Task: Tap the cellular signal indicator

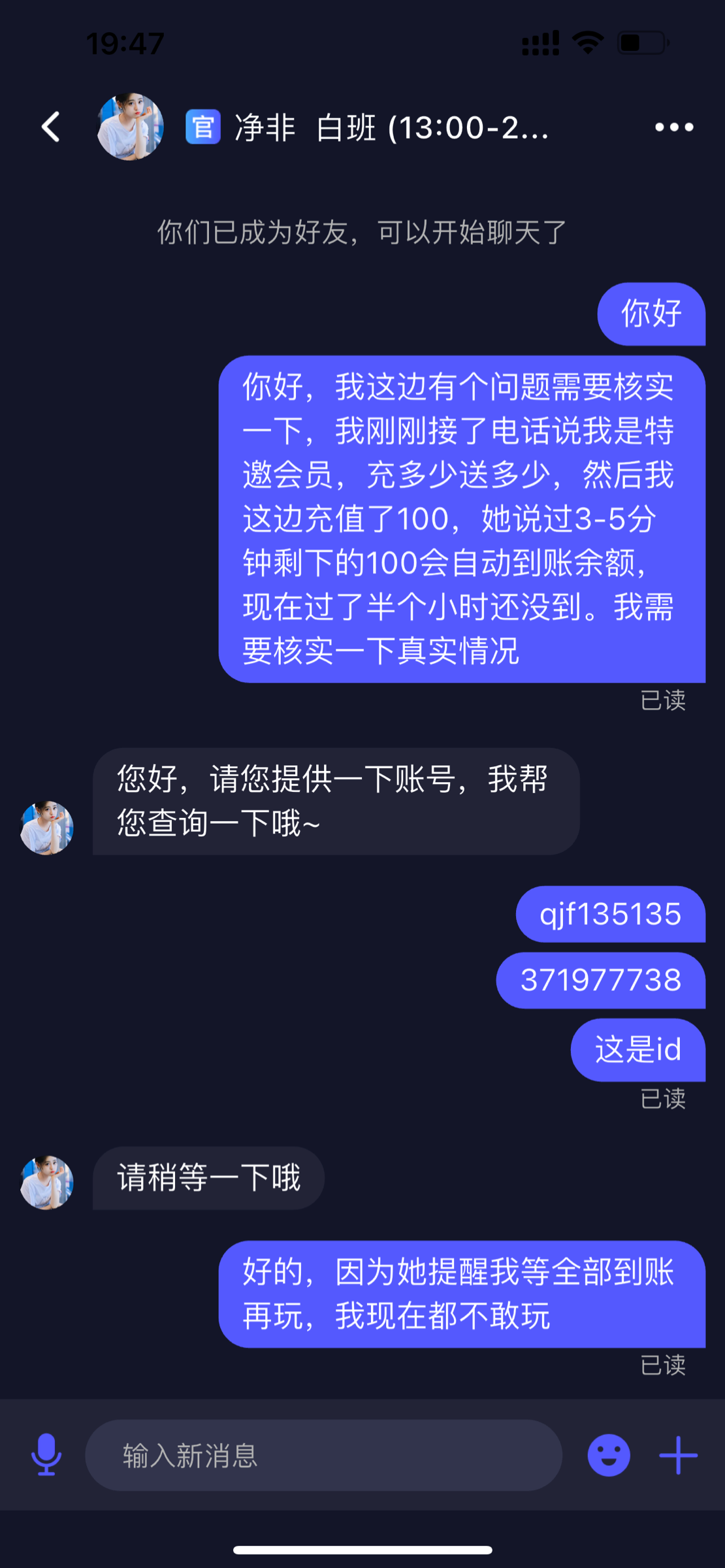Action: click(540, 41)
